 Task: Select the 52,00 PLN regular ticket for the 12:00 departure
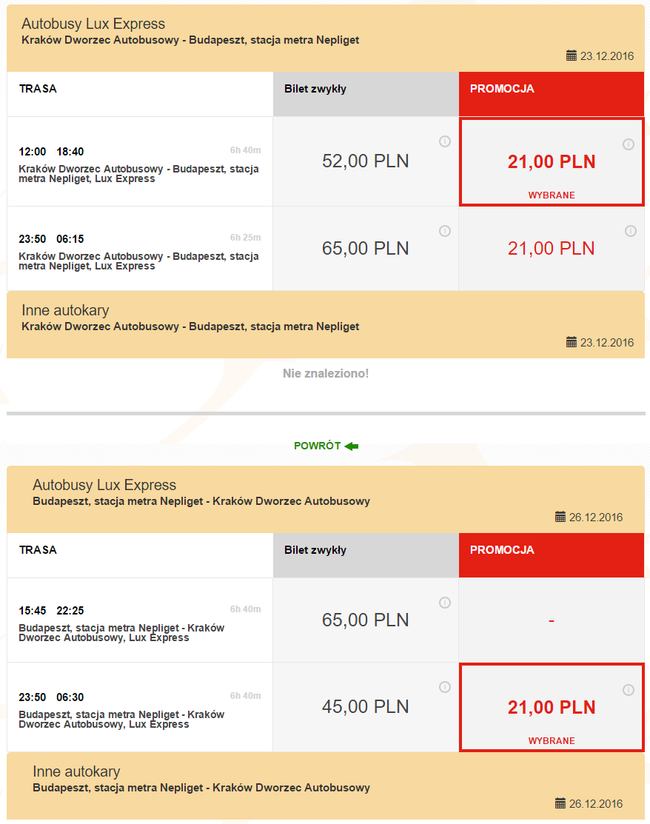tap(365, 161)
